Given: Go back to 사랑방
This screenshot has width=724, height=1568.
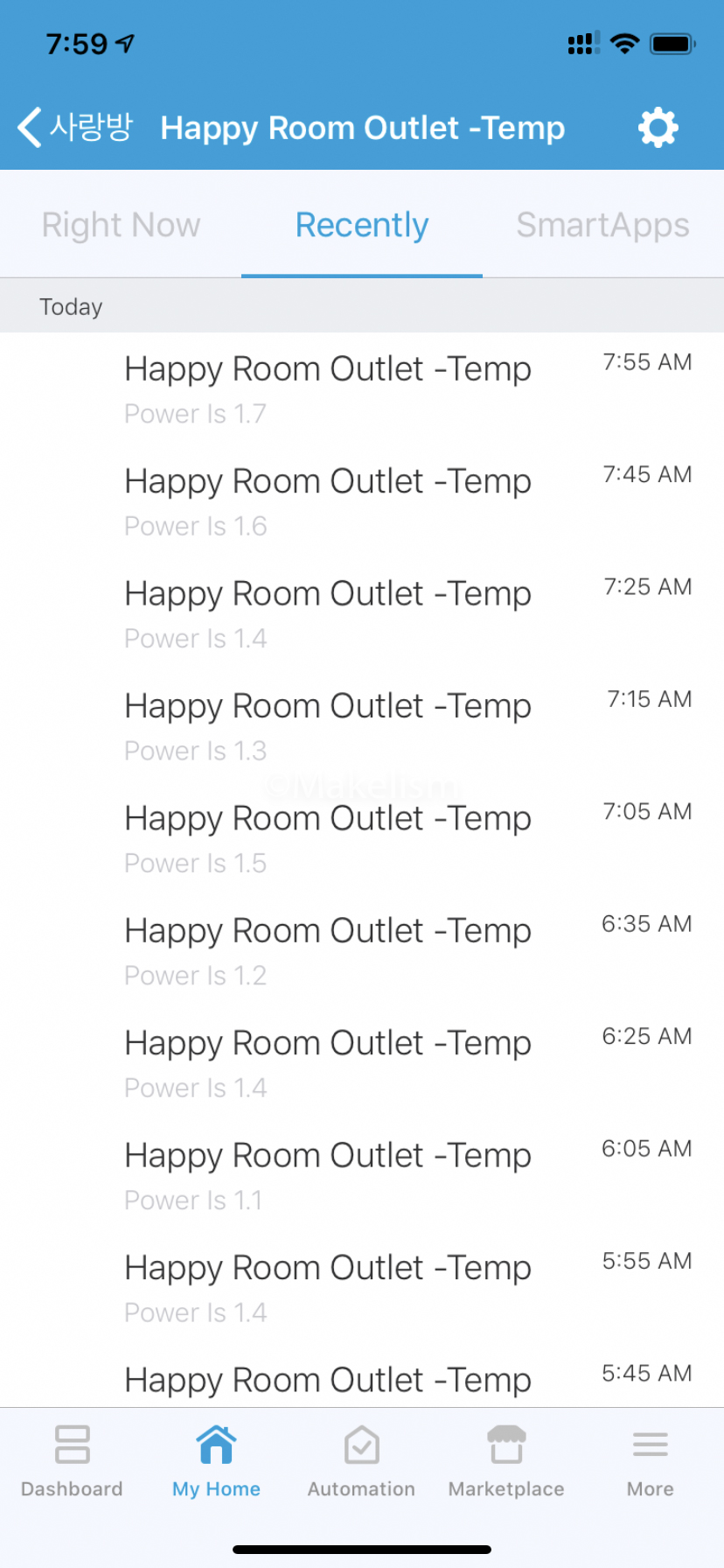Looking at the screenshot, I should [x=75, y=128].
